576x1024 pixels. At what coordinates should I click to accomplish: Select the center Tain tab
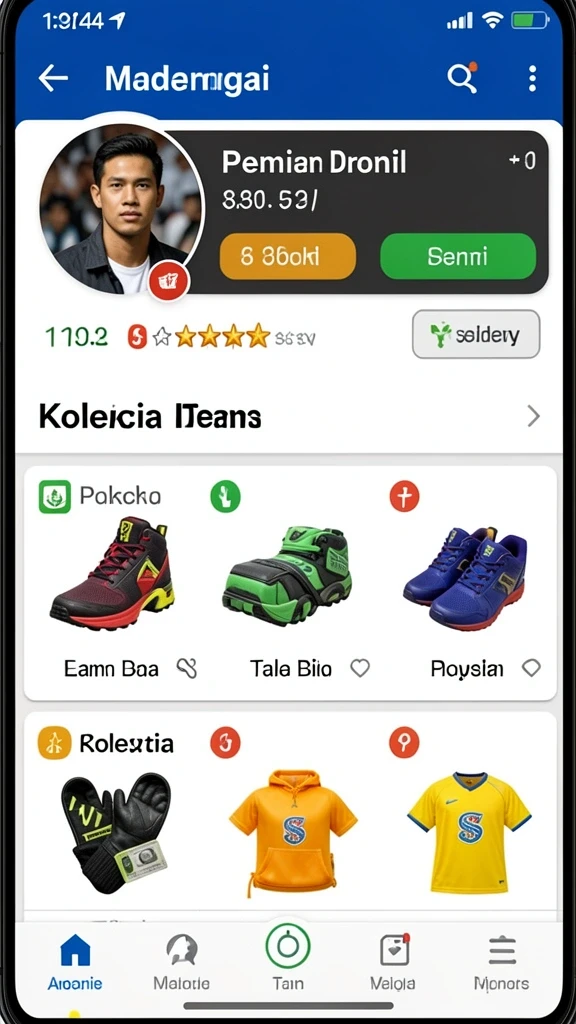pos(288,957)
